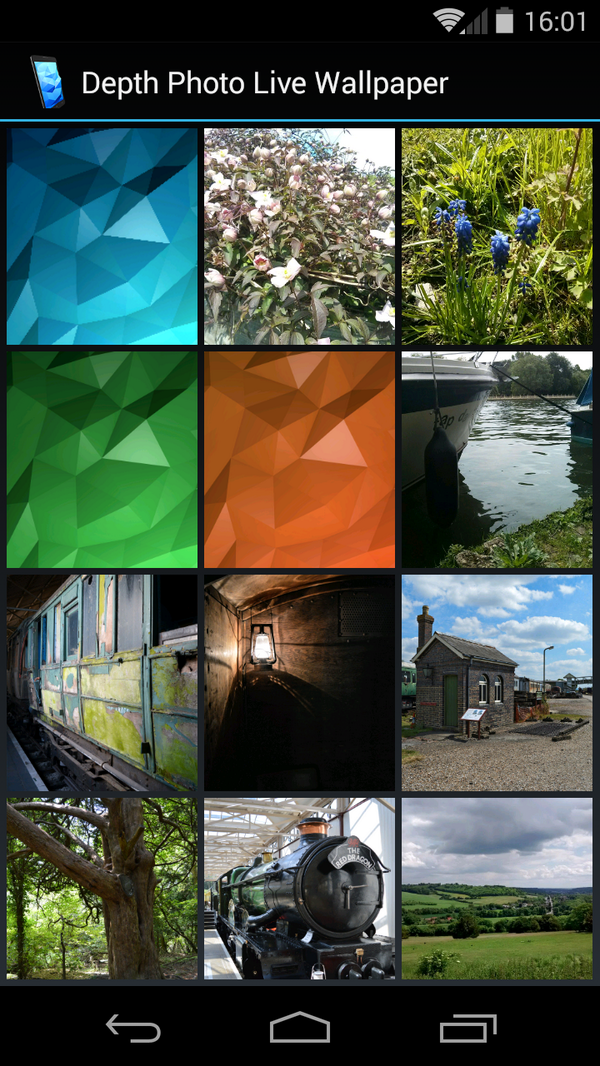Choose the small brick hut photo
This screenshot has width=600, height=1066.
[x=497, y=683]
